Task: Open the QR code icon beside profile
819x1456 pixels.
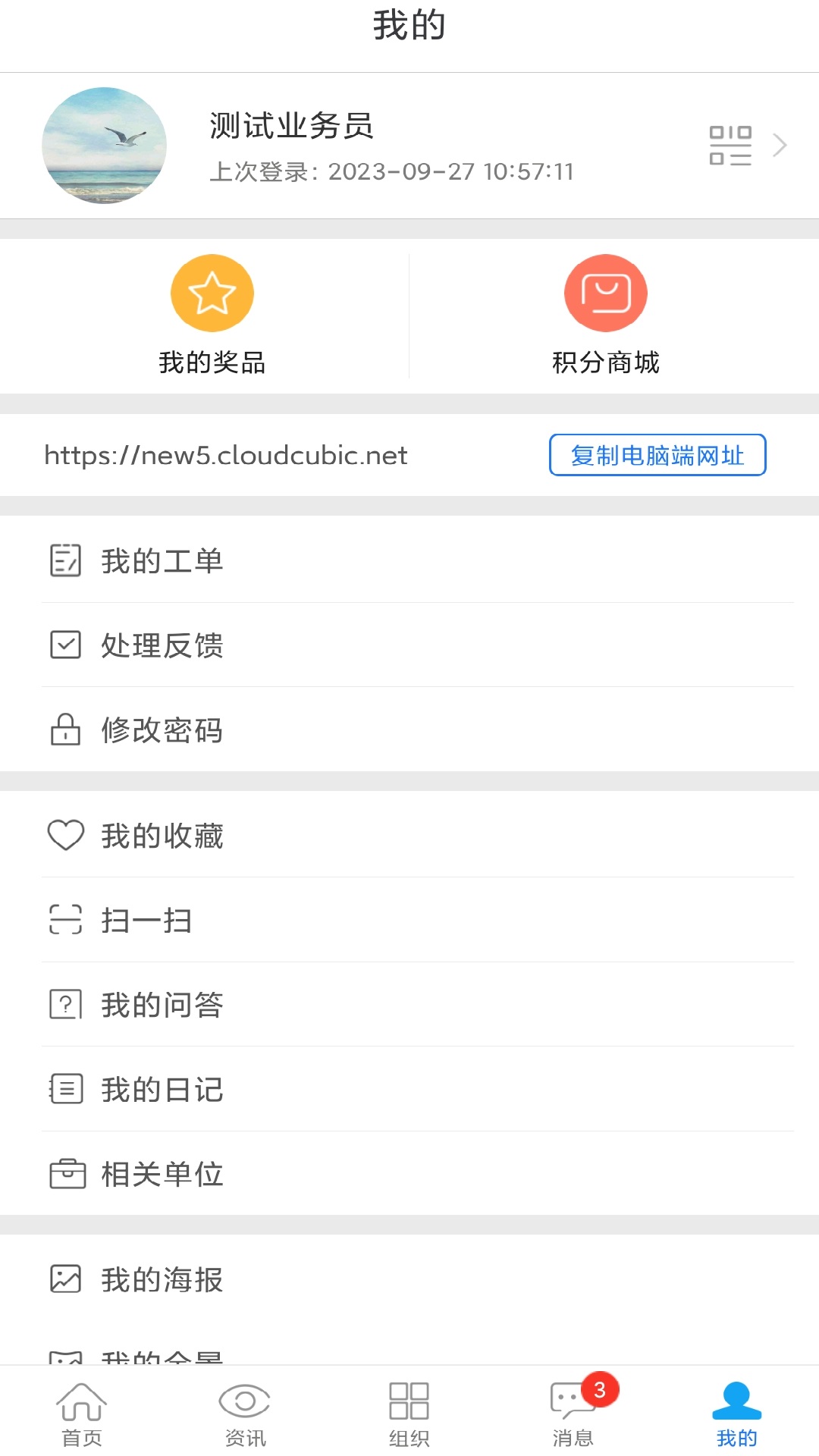Action: (x=730, y=144)
